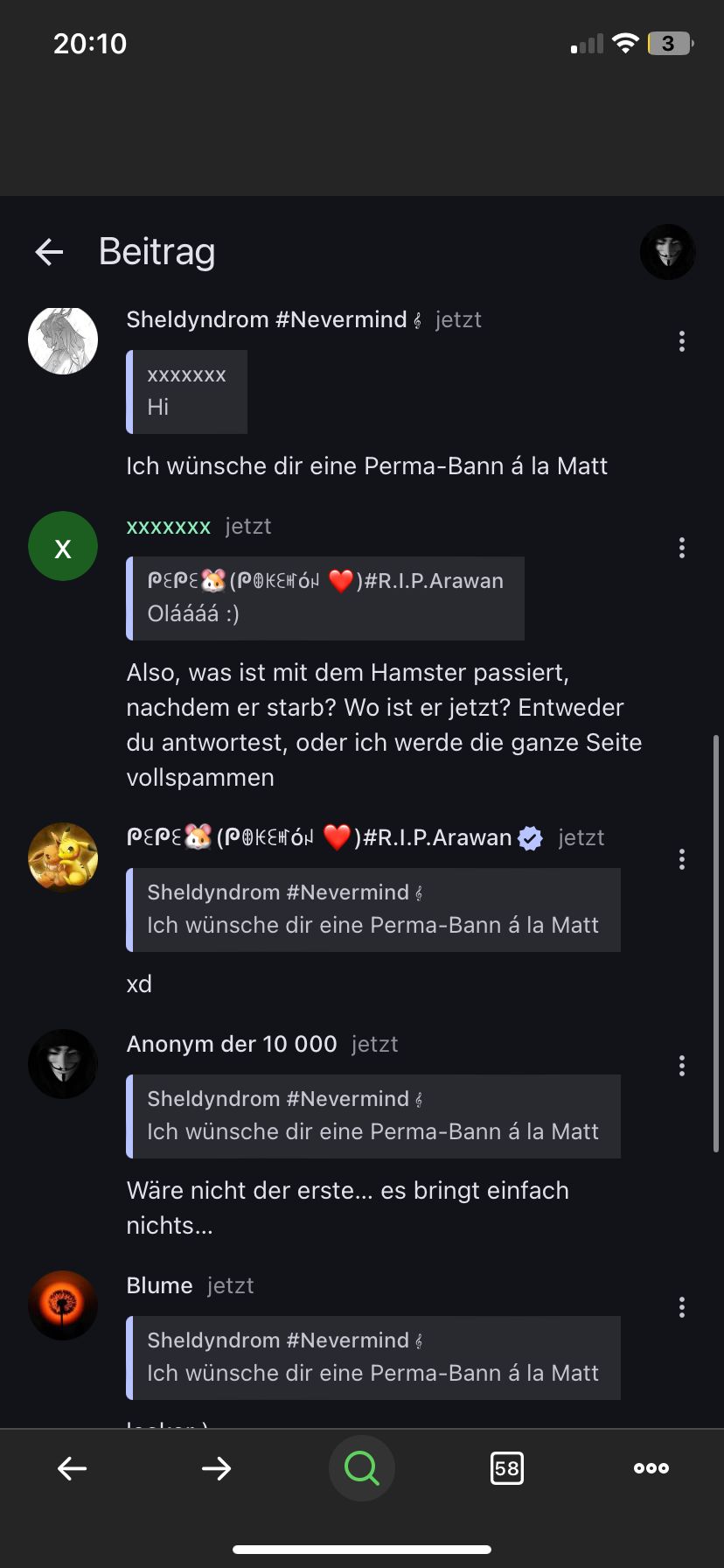Go back from the Beitrag page
This screenshot has height=1568, width=724.
tap(50, 252)
